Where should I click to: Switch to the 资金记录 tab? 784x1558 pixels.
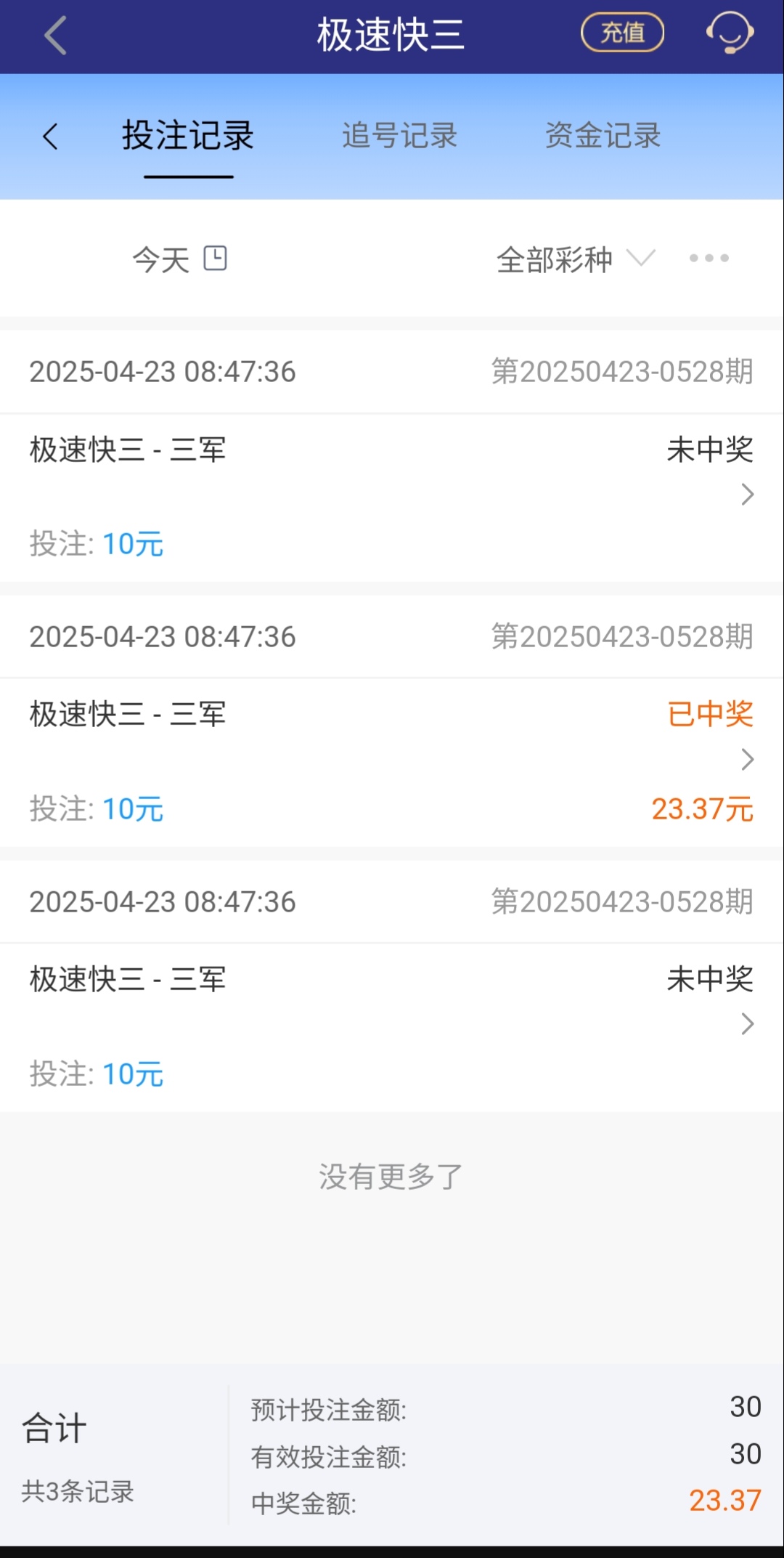(603, 136)
